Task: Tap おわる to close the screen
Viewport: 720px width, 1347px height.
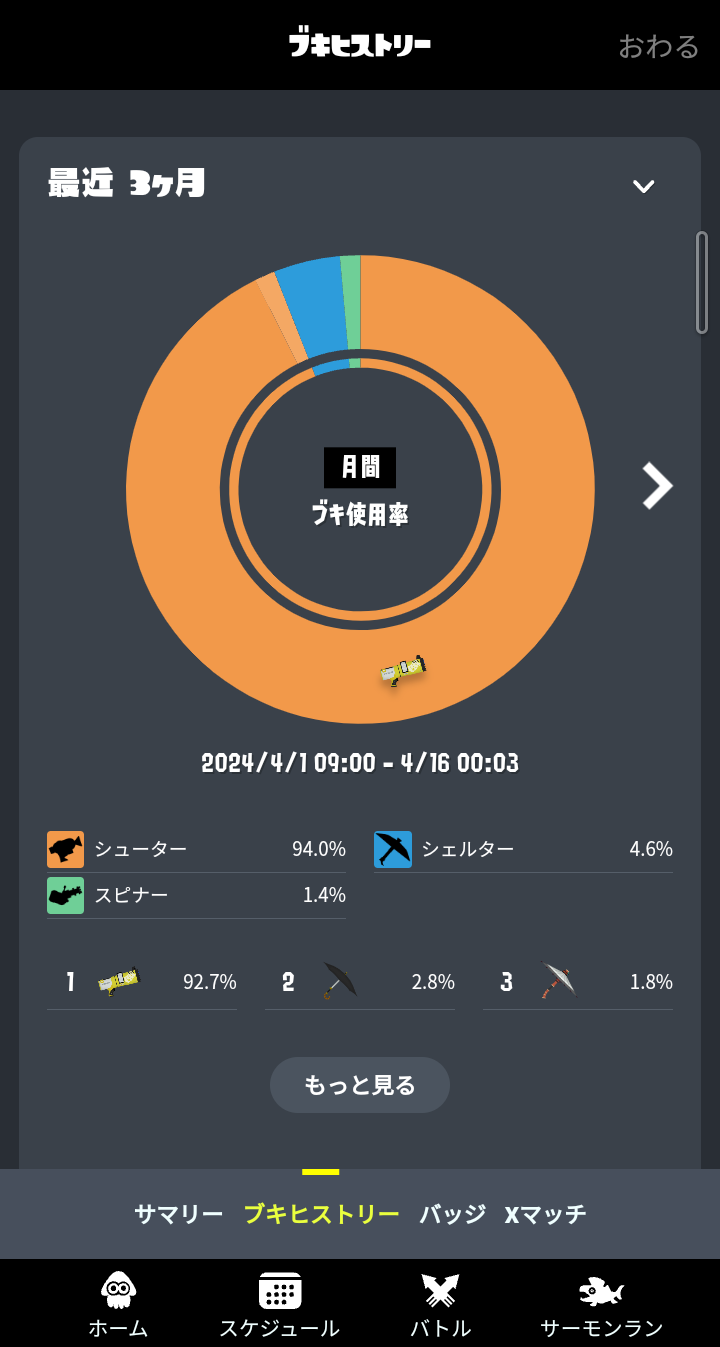Action: 658,46
